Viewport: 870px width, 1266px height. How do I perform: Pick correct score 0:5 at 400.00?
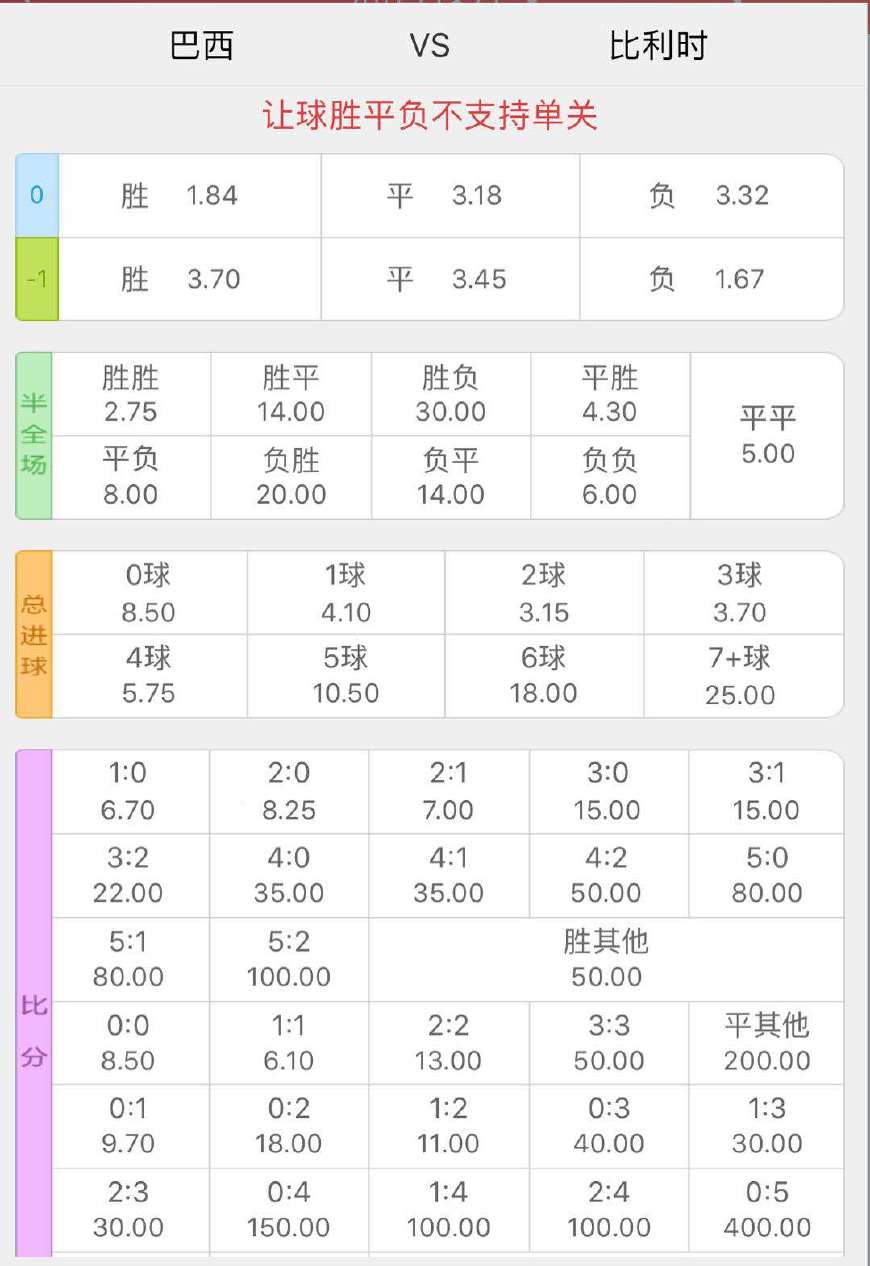pos(768,1208)
